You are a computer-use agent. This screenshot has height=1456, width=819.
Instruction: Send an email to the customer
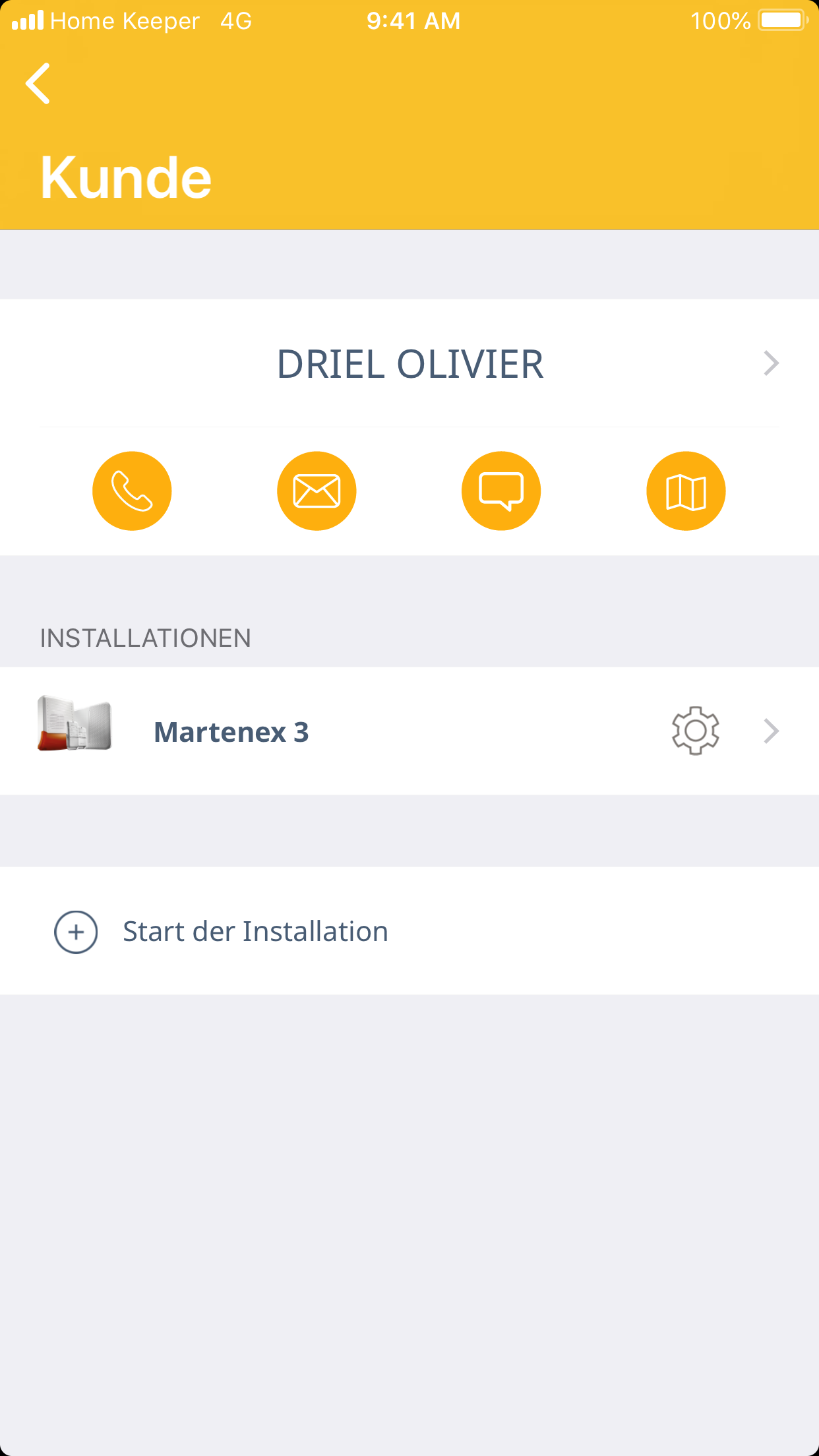317,491
